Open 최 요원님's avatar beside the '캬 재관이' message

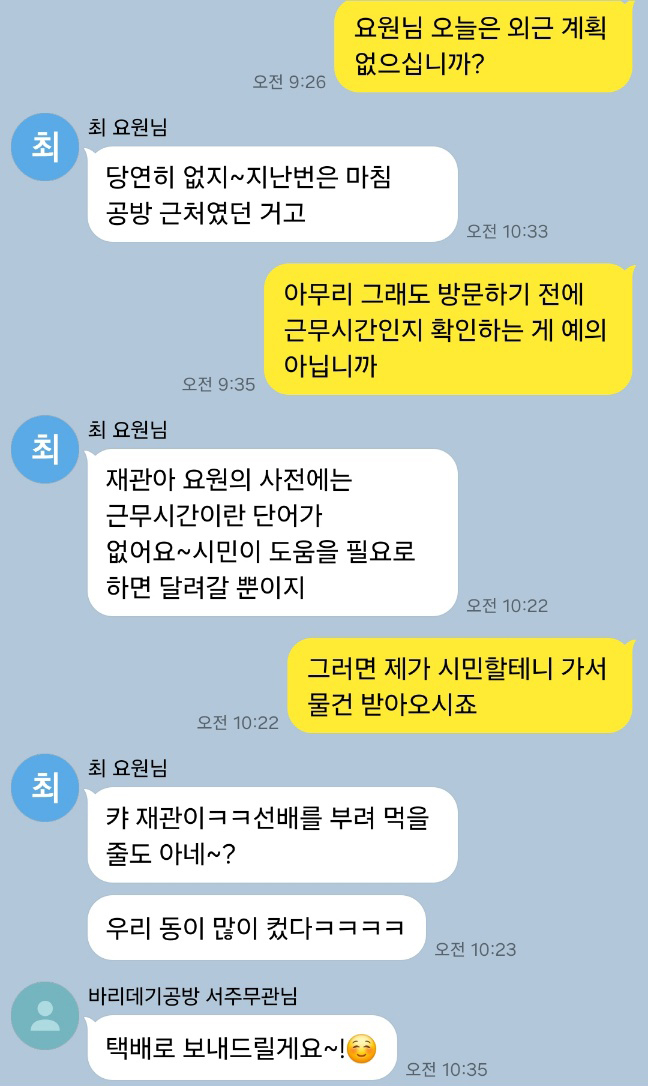click(45, 788)
